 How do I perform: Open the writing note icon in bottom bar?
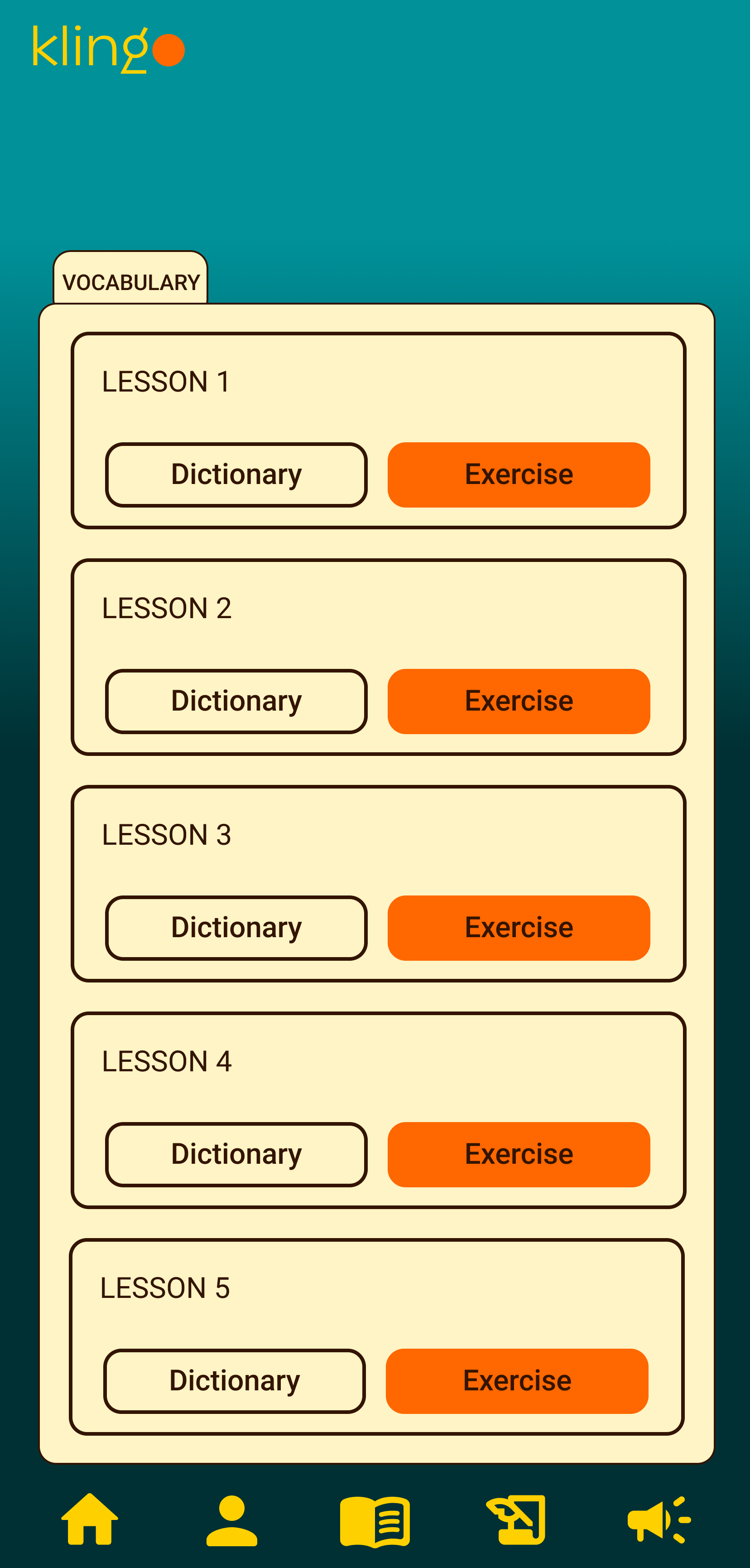[x=516, y=1520]
